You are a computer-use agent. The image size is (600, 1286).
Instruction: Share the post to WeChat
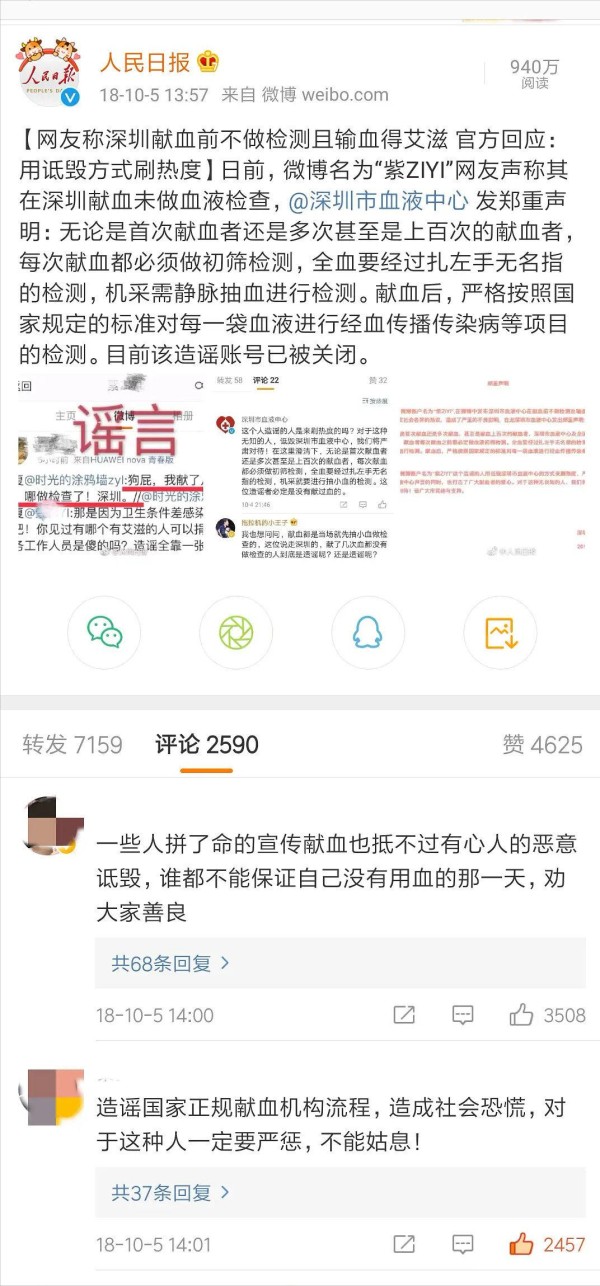click(104, 632)
